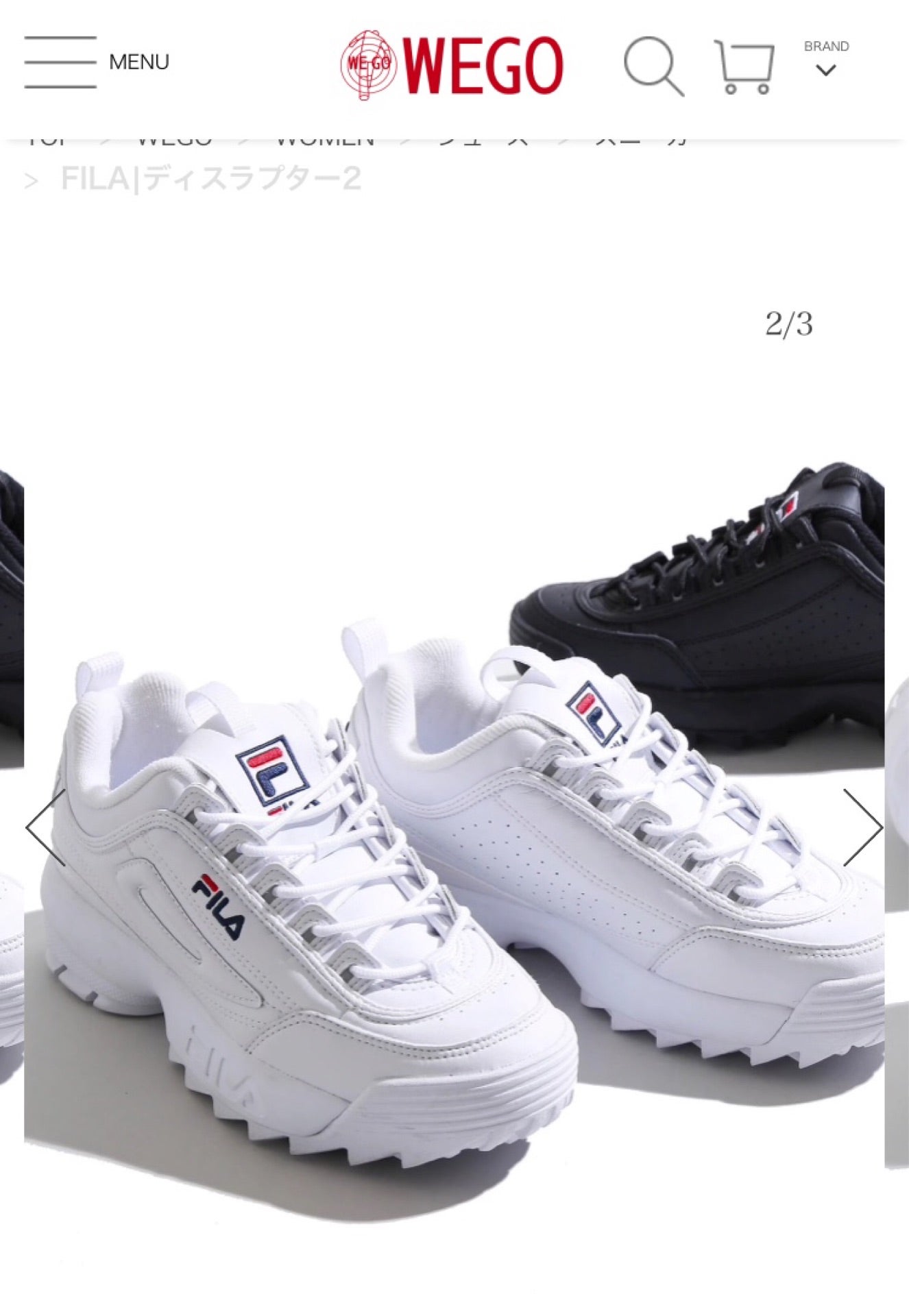Viewport: 909px width, 1316px height.
Task: Open the MENU drawer
Action: coord(96,62)
